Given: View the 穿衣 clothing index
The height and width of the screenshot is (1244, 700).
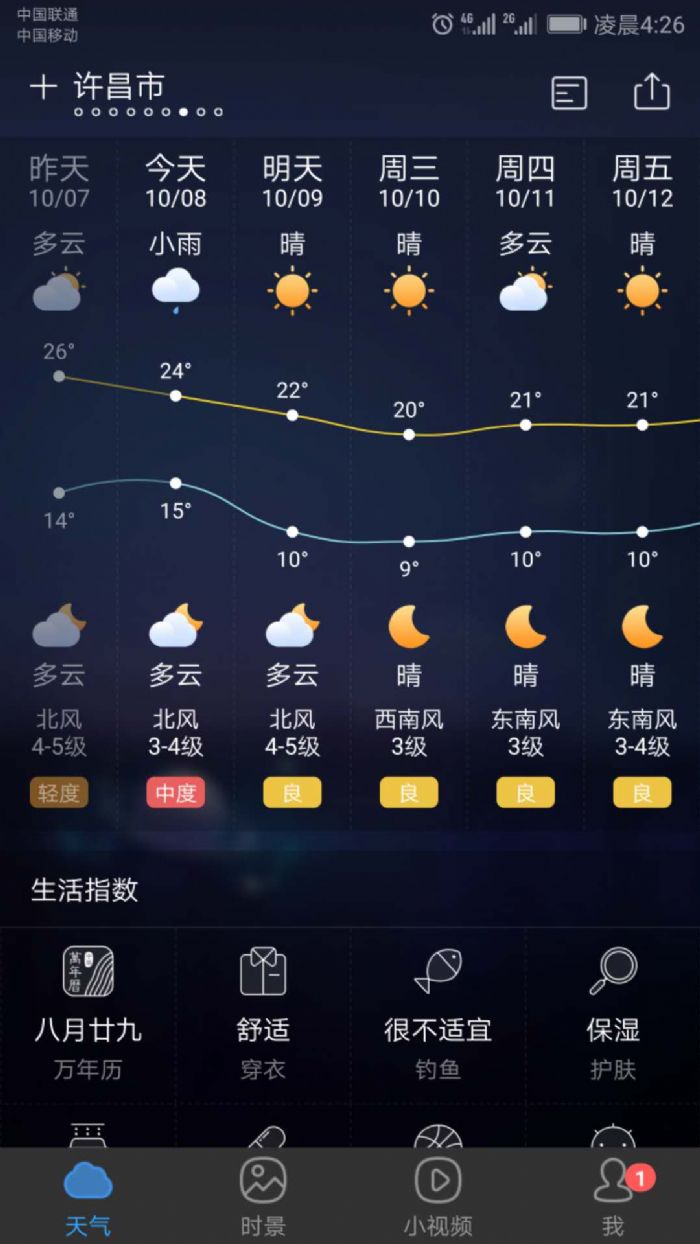Looking at the screenshot, I should (263, 1012).
